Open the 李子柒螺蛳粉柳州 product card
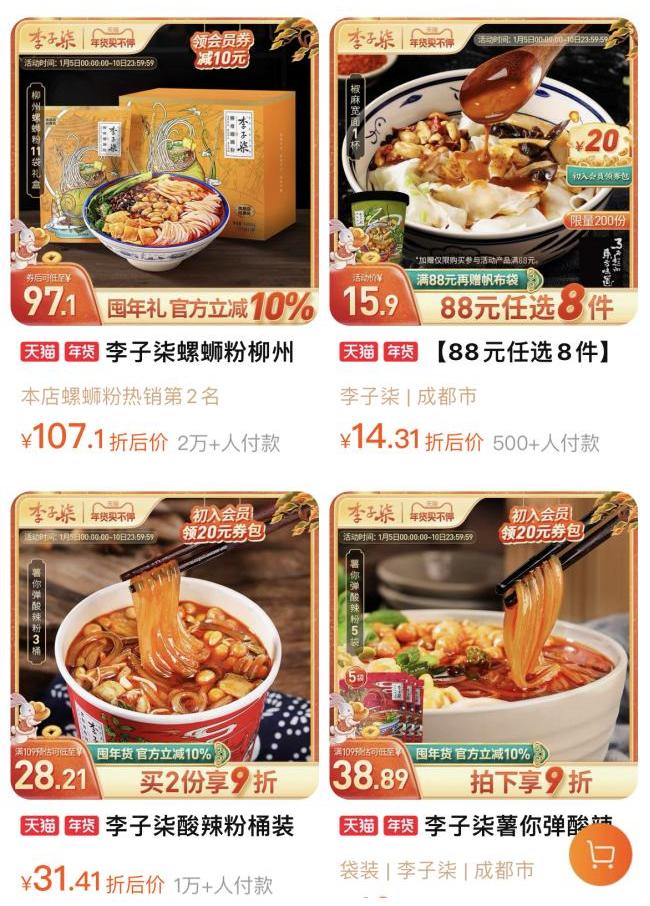This screenshot has height=906, width=650. 164,170
